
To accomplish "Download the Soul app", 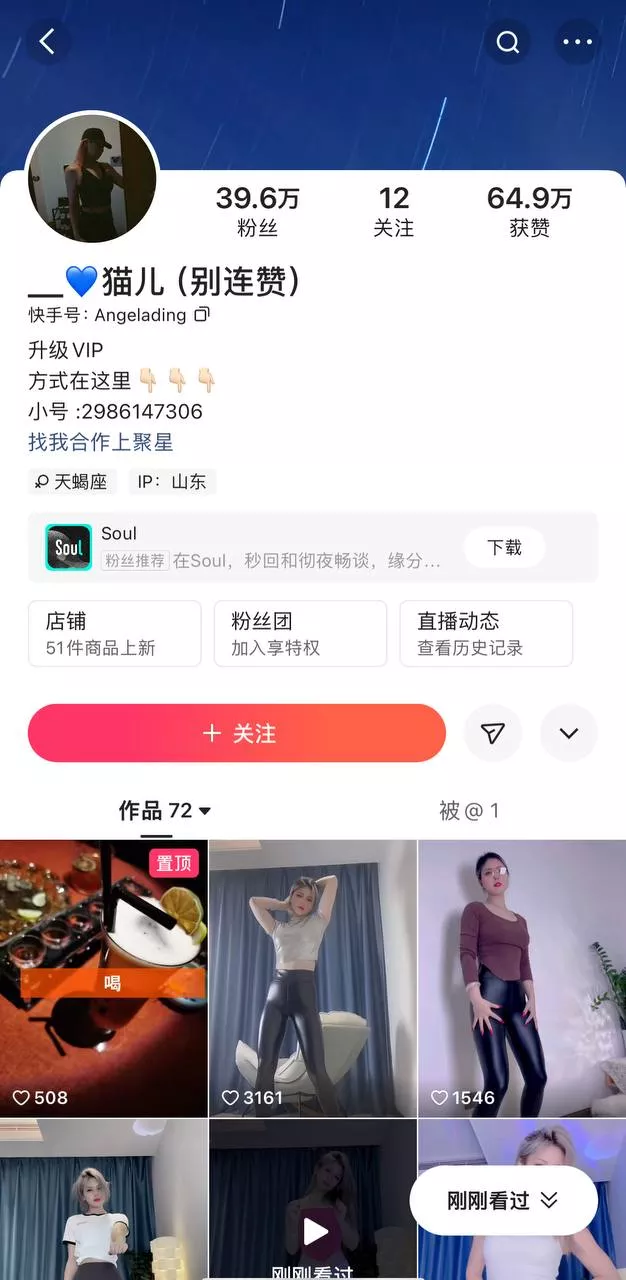I will (505, 547).
